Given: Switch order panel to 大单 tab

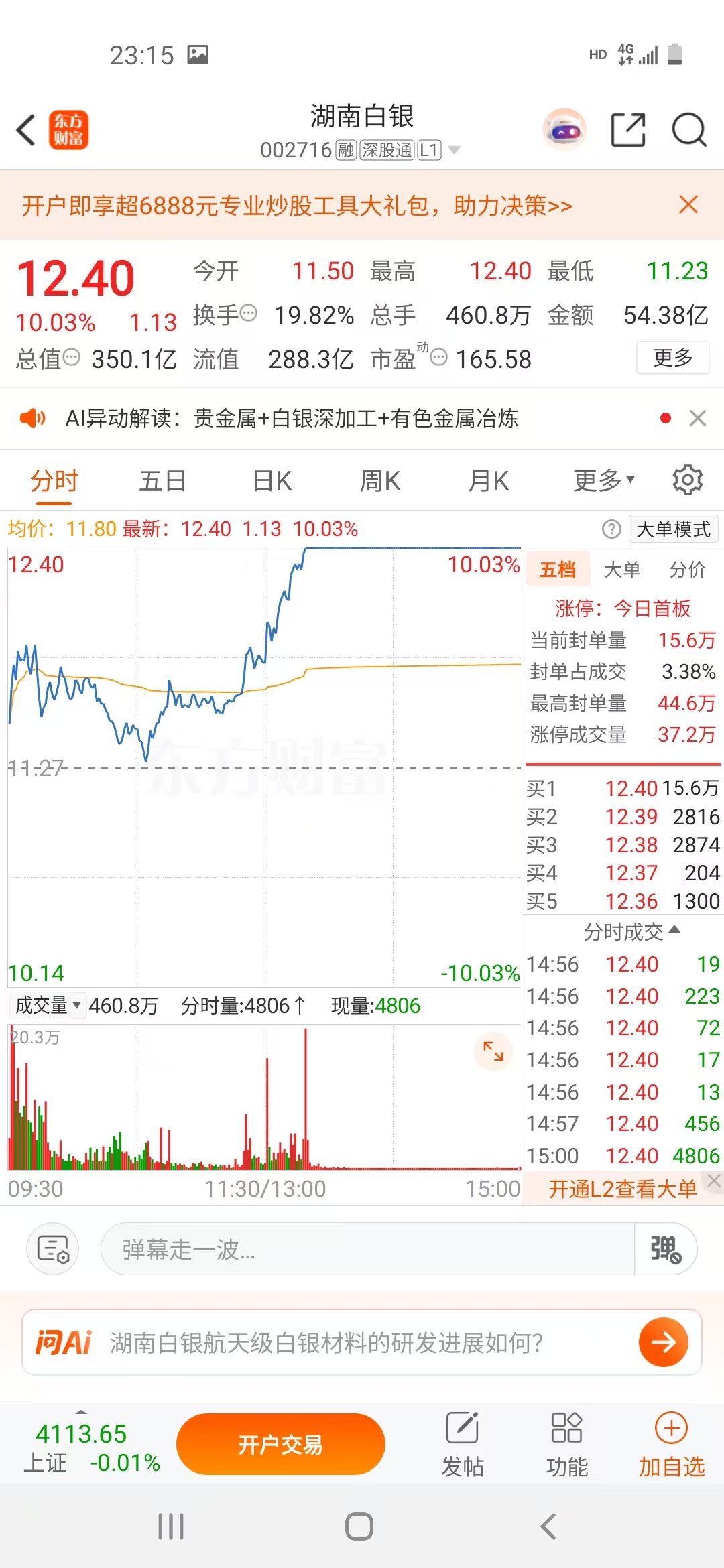Looking at the screenshot, I should (x=622, y=570).
